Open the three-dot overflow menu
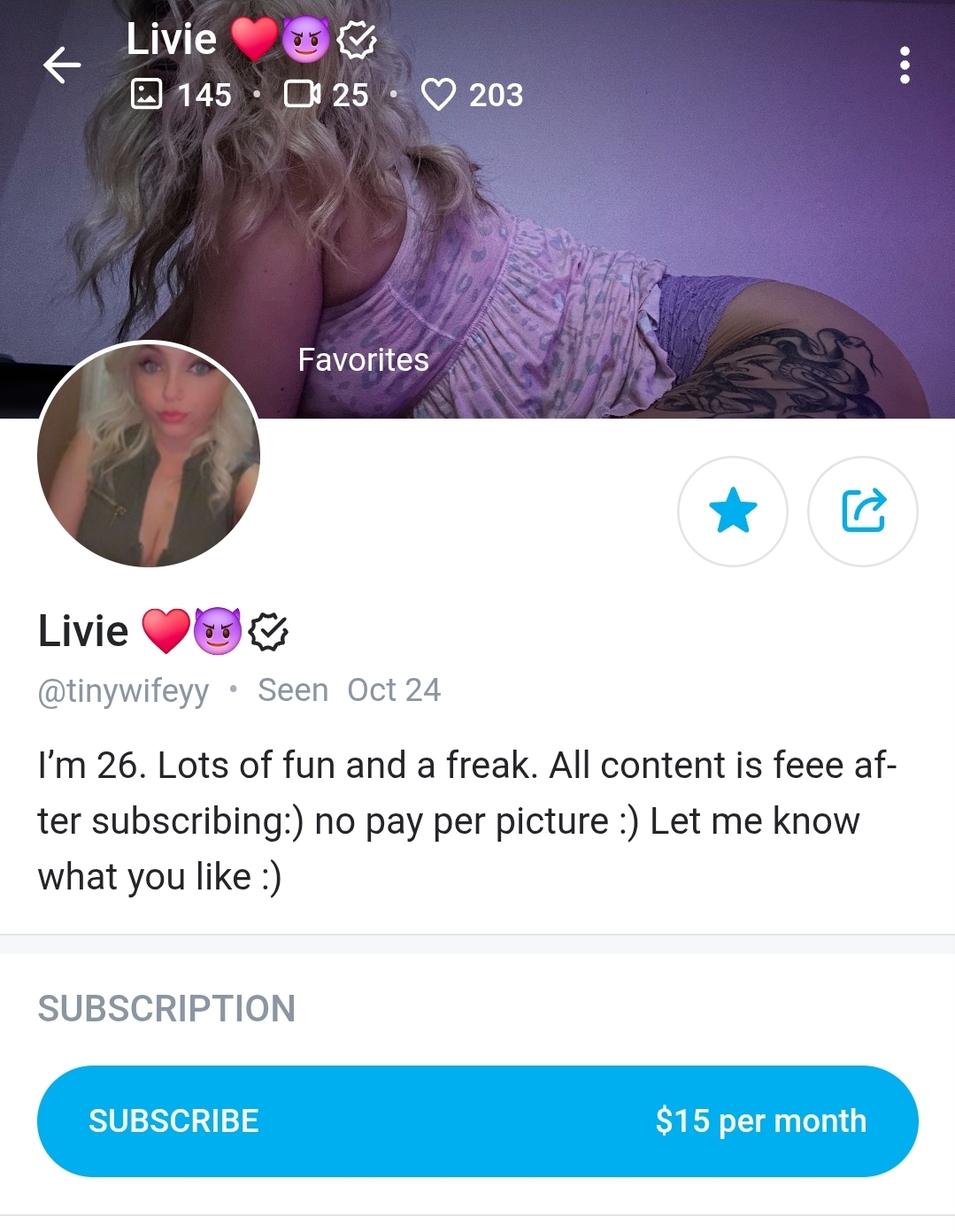This screenshot has height=1232, width=955. click(x=904, y=65)
